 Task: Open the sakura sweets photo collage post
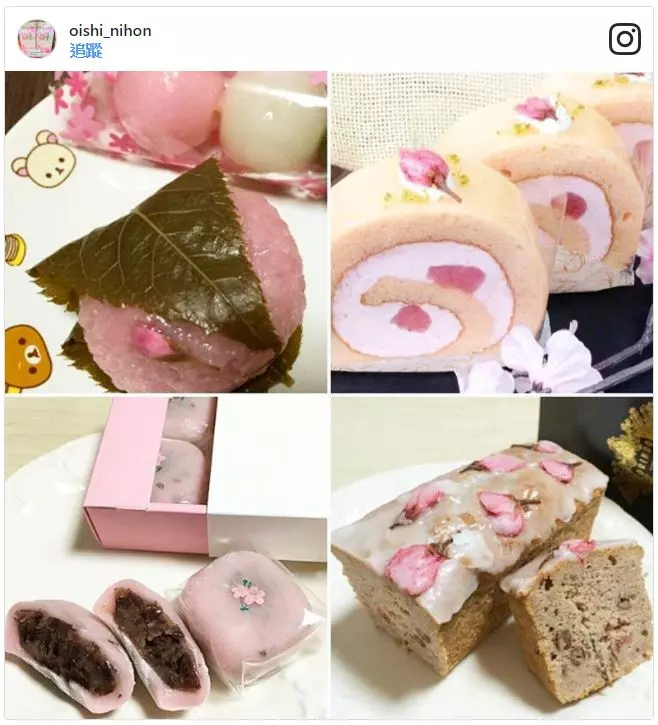(x=328, y=394)
